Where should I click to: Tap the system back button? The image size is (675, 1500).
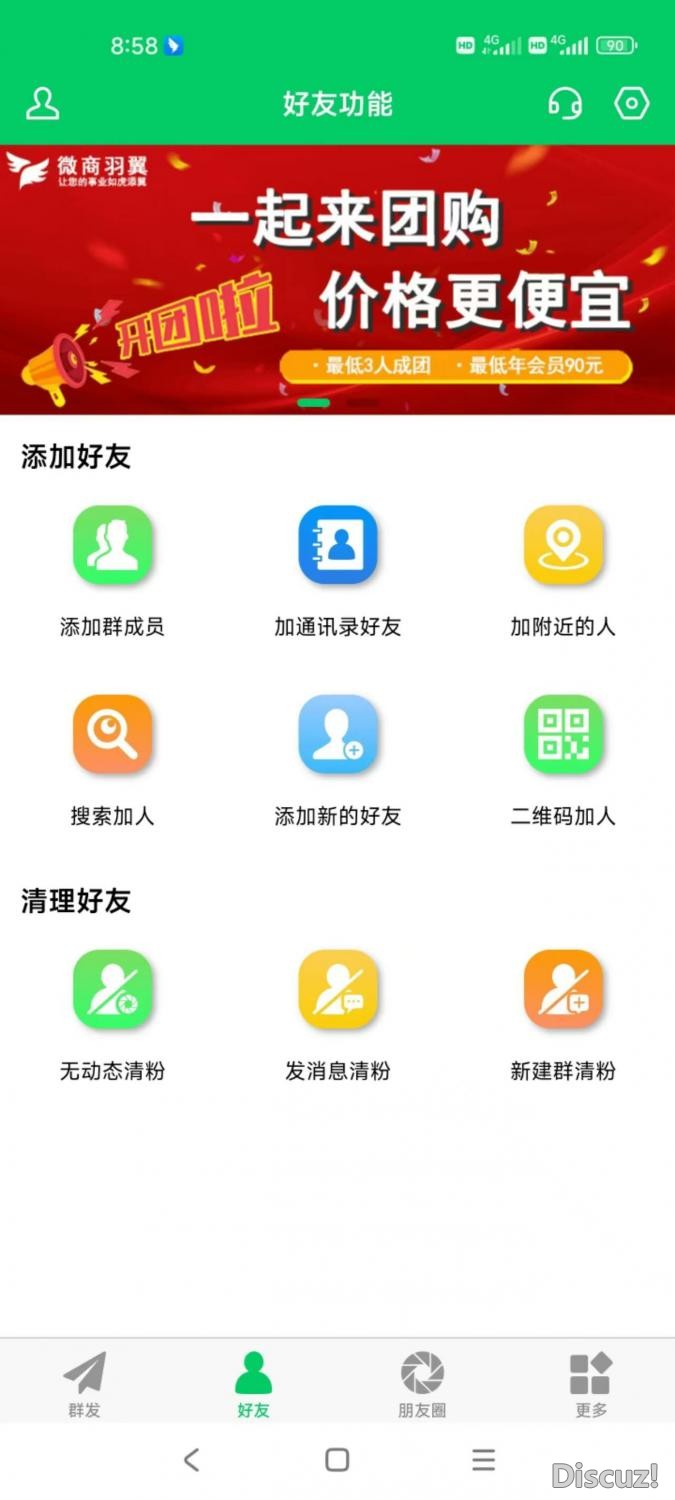[x=191, y=1460]
